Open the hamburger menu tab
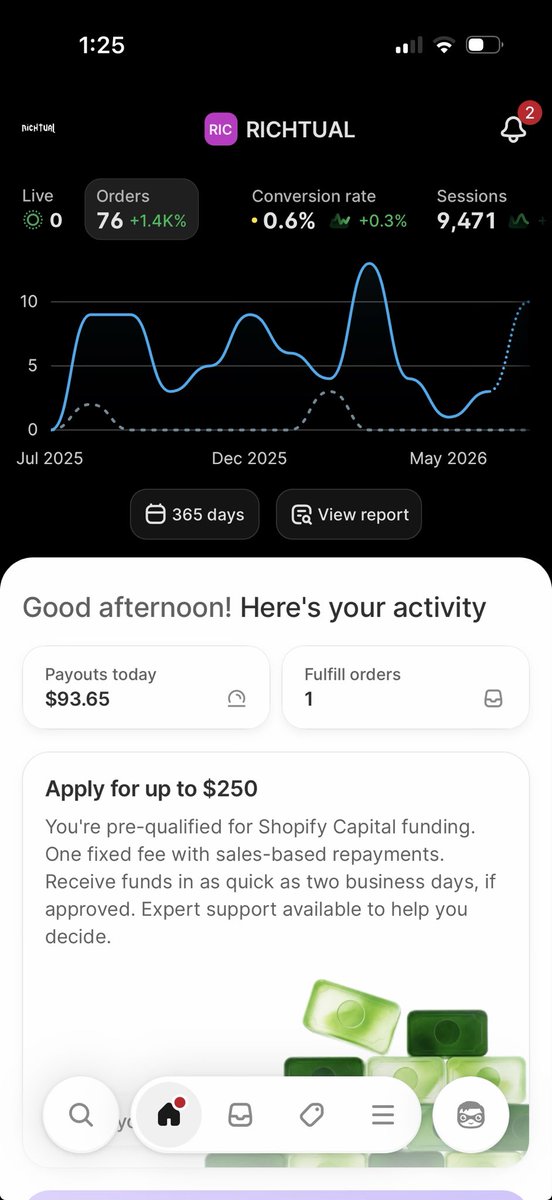Screen dimensions: 552x1200 [383, 1114]
